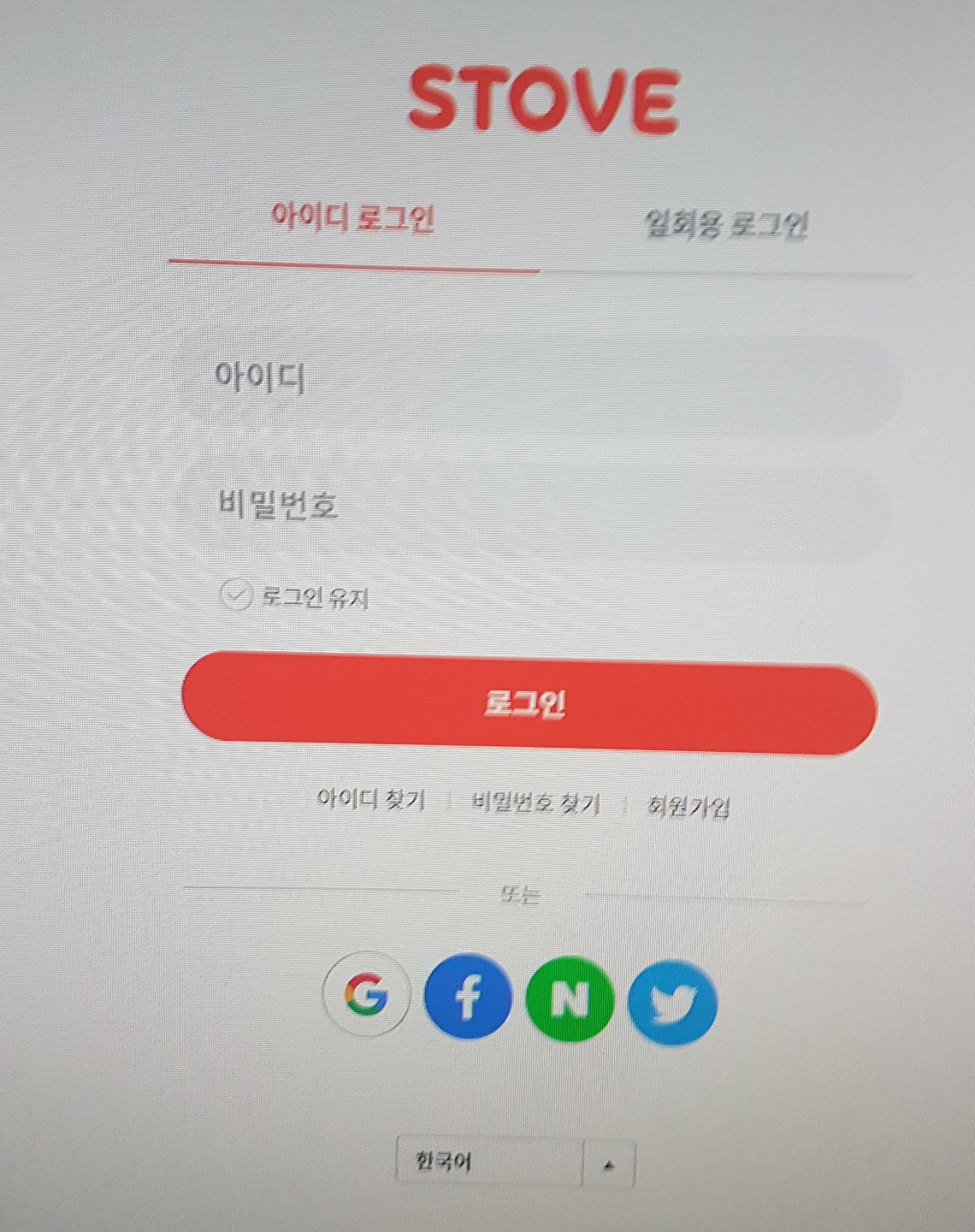
Task: Open the 회원가입 link
Action: (x=688, y=807)
